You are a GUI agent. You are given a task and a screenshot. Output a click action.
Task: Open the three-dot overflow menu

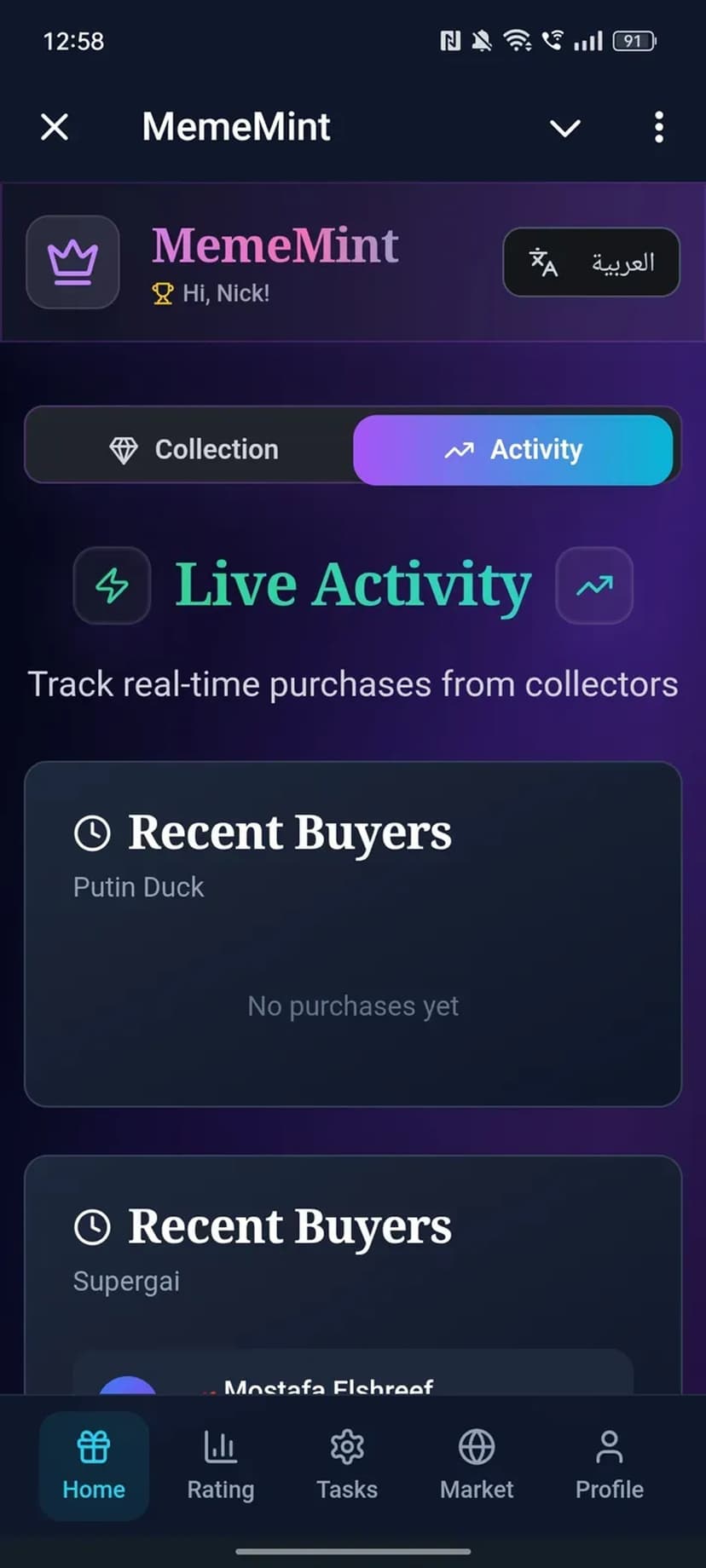point(658,128)
